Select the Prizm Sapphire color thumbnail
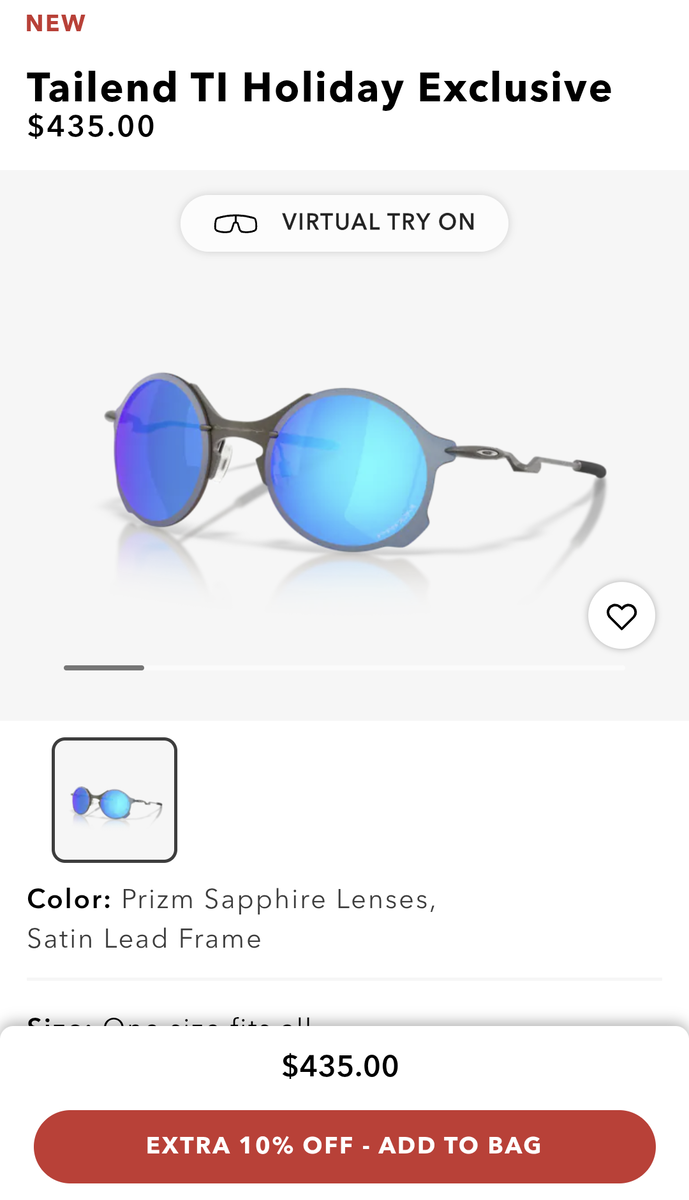Image resolution: width=689 pixels, height=1200 pixels. point(114,800)
